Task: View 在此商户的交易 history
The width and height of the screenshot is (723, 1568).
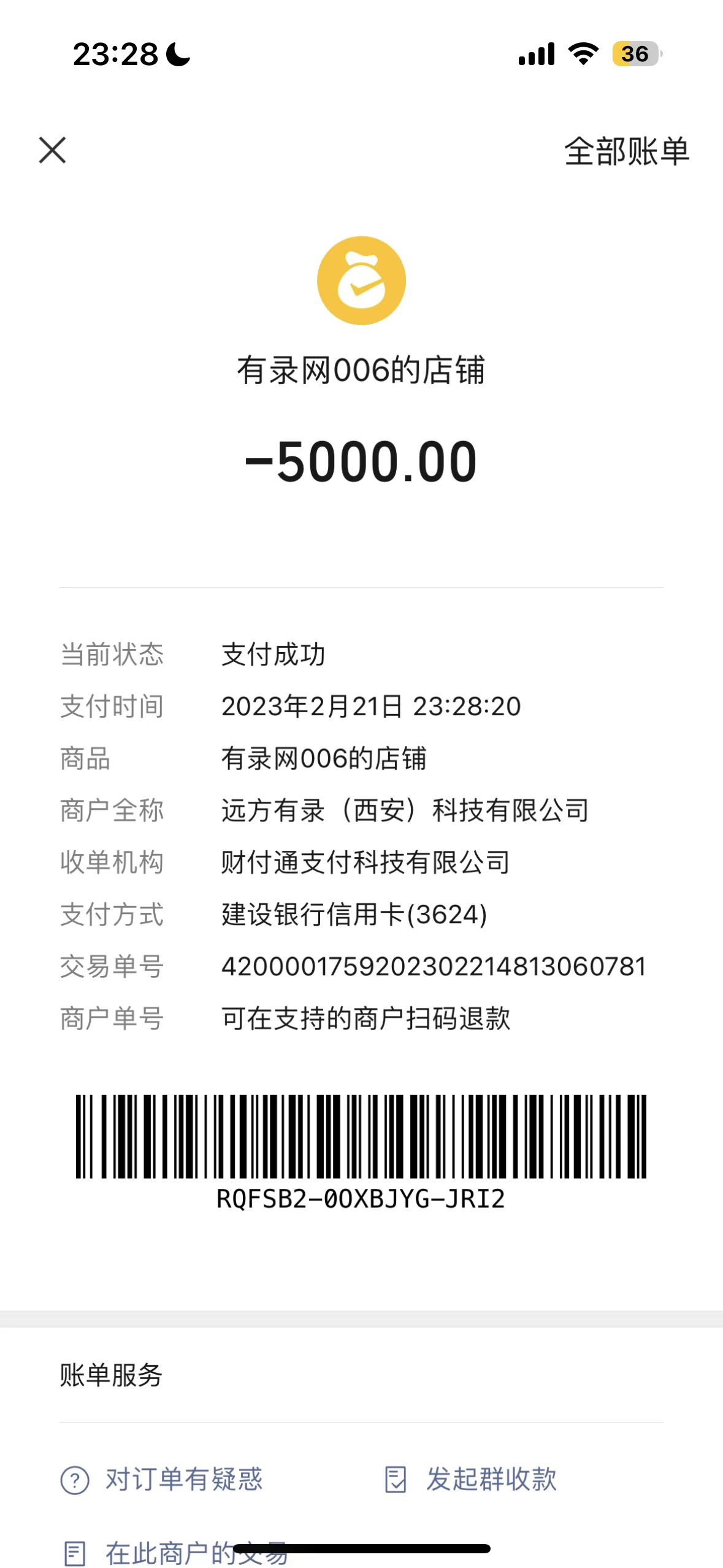Action: pos(176,1553)
